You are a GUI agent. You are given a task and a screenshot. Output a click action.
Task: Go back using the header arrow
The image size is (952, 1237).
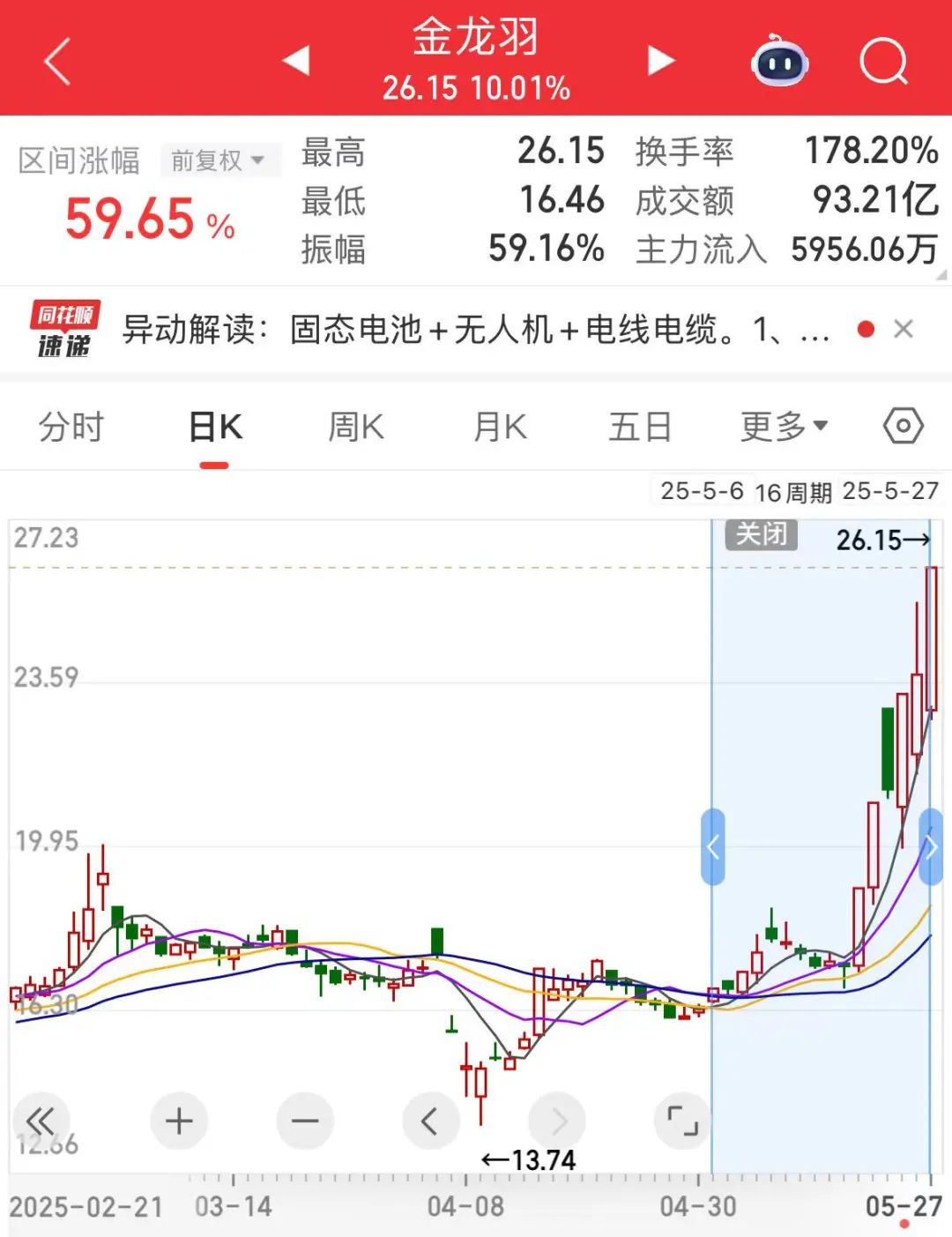(57, 62)
